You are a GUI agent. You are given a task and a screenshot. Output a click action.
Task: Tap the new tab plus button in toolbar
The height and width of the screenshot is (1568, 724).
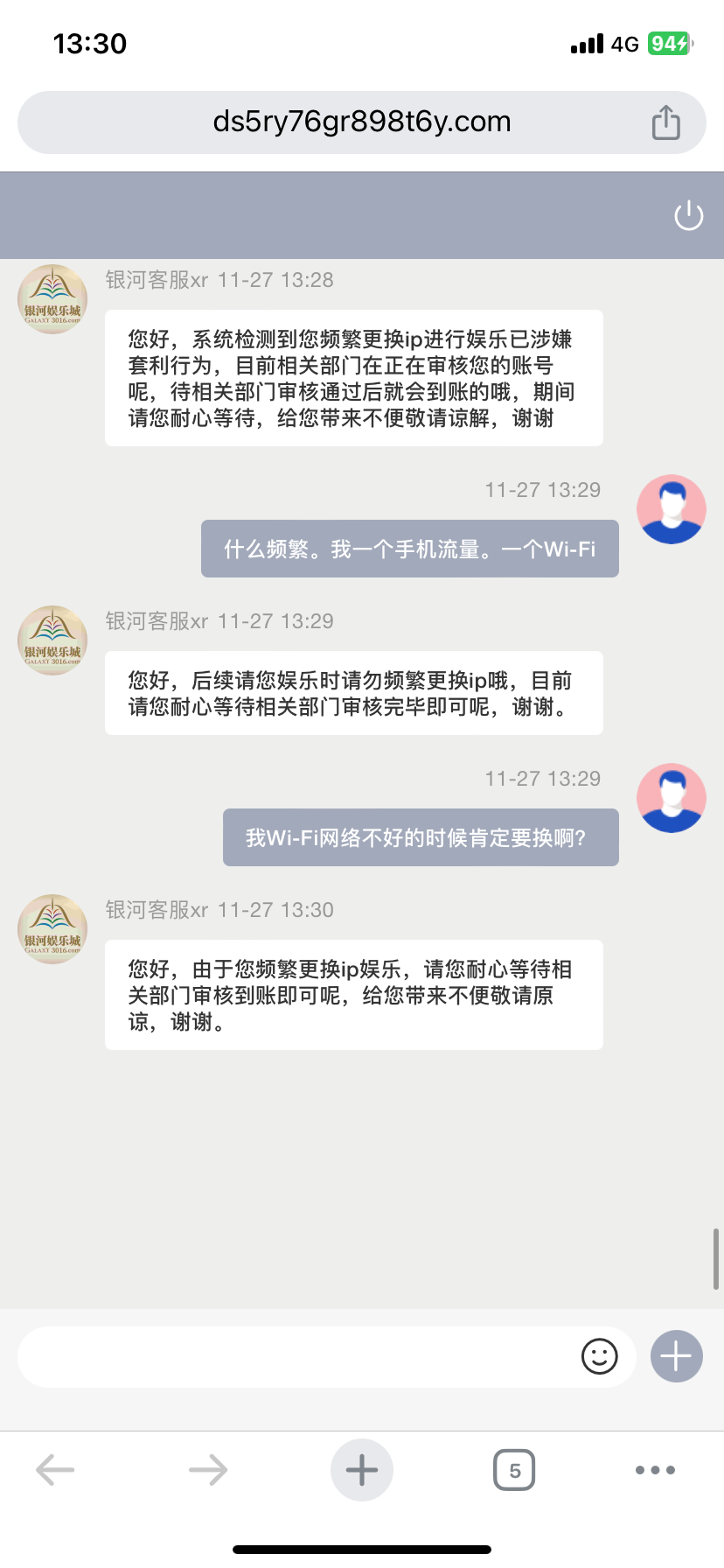point(362,1470)
